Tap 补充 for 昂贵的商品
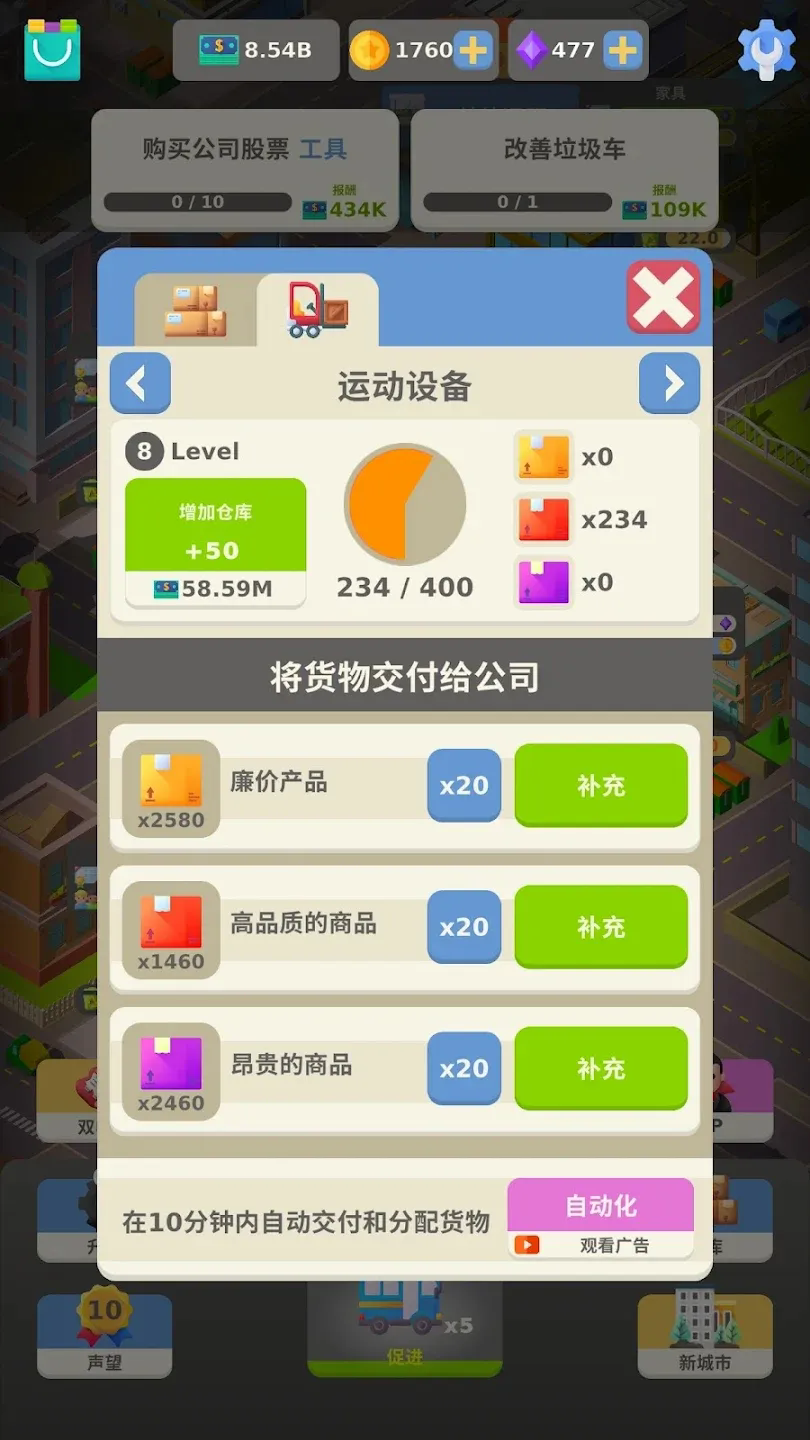810x1440 pixels. tap(601, 1069)
